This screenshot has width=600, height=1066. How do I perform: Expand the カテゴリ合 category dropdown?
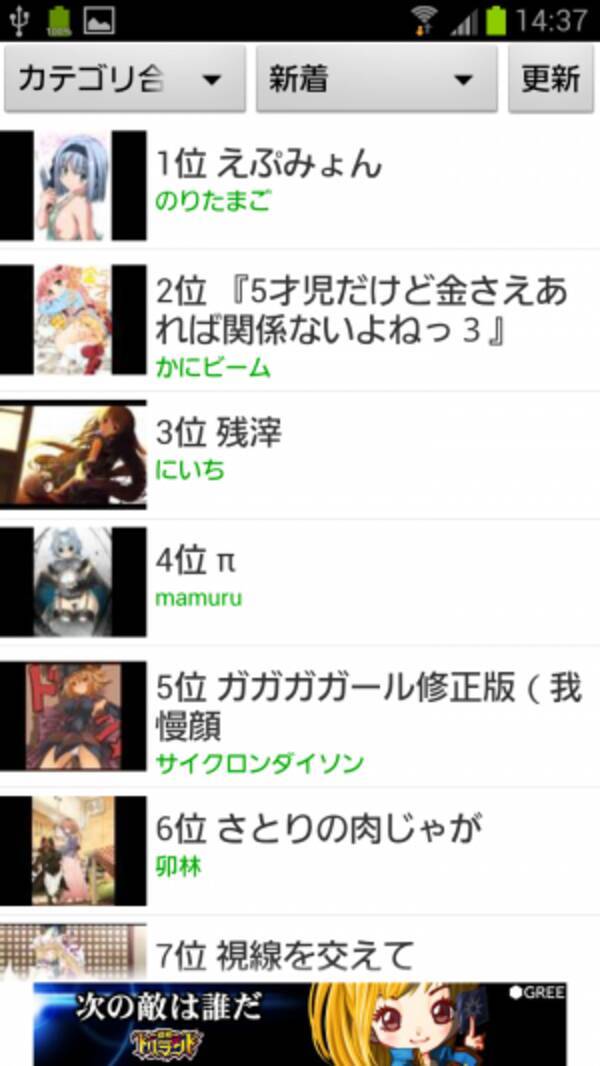point(125,79)
